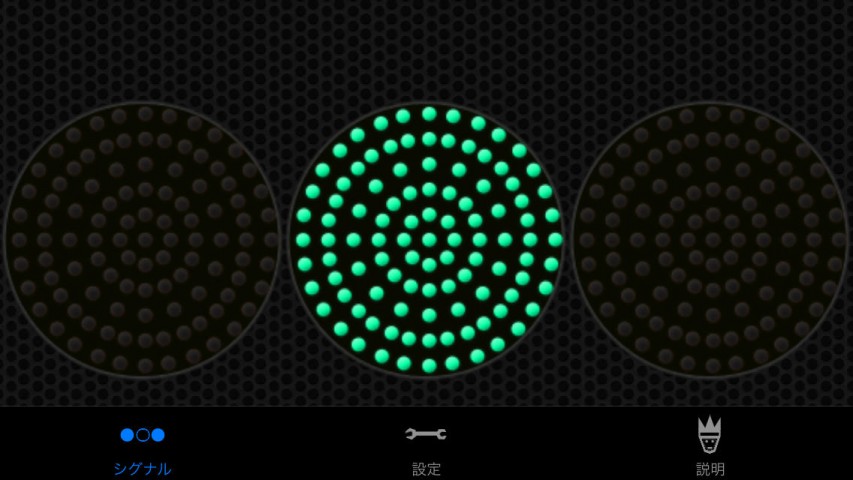
Task: Open the 設定 settings tab
Action: (x=426, y=445)
